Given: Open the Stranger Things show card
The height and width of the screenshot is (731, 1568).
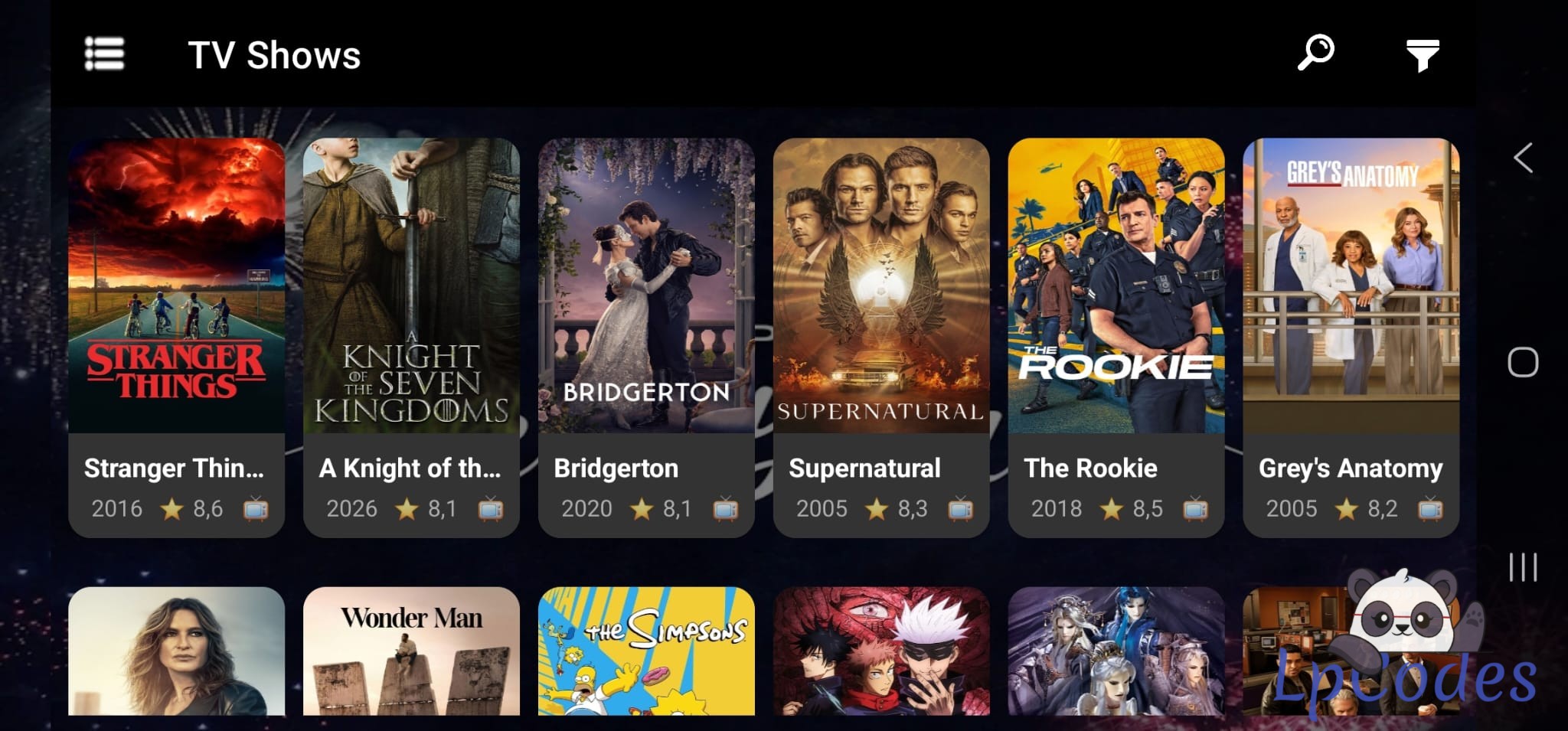Looking at the screenshot, I should [177, 337].
